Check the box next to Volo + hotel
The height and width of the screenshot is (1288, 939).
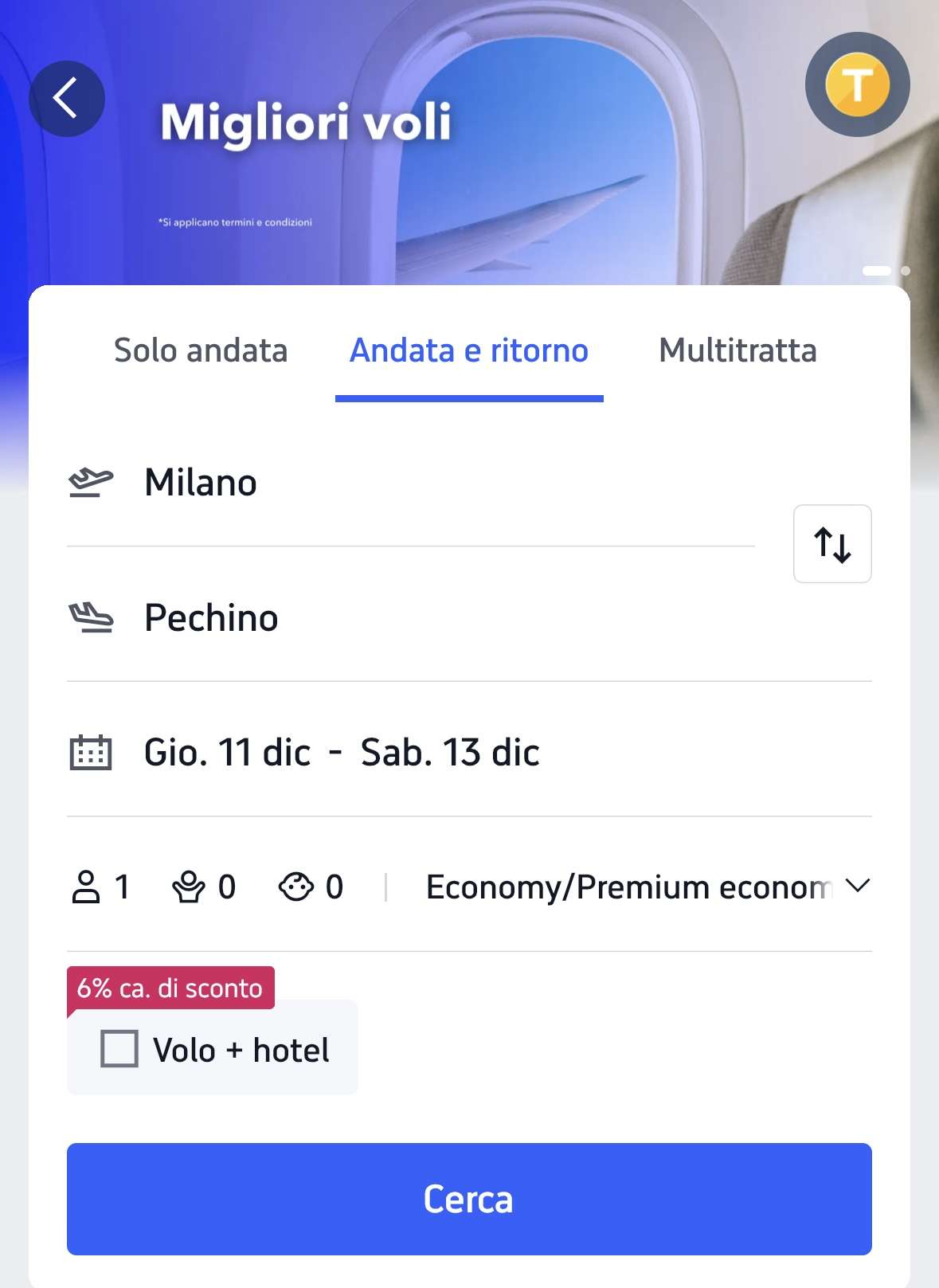118,1050
